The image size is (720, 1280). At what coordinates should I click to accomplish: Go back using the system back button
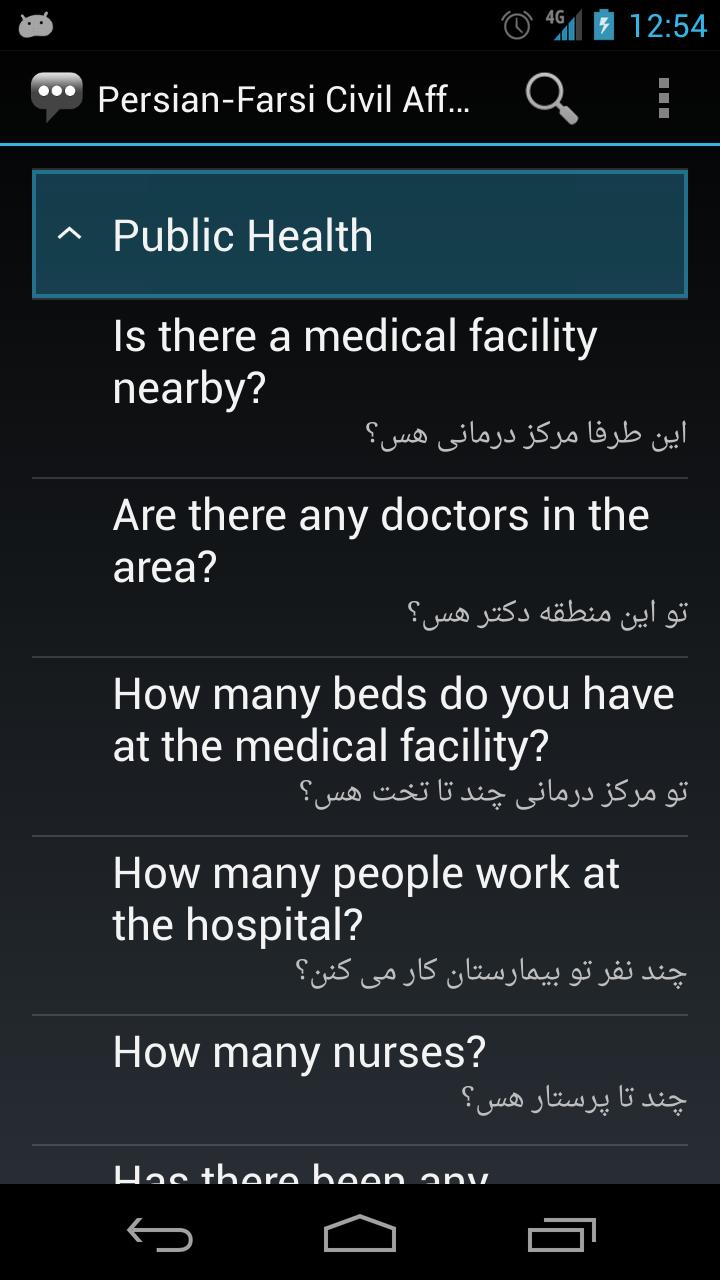[160, 1235]
